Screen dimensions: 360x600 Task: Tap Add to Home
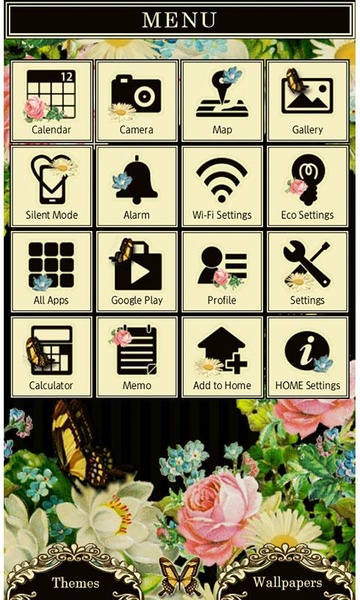pyautogui.click(x=222, y=357)
